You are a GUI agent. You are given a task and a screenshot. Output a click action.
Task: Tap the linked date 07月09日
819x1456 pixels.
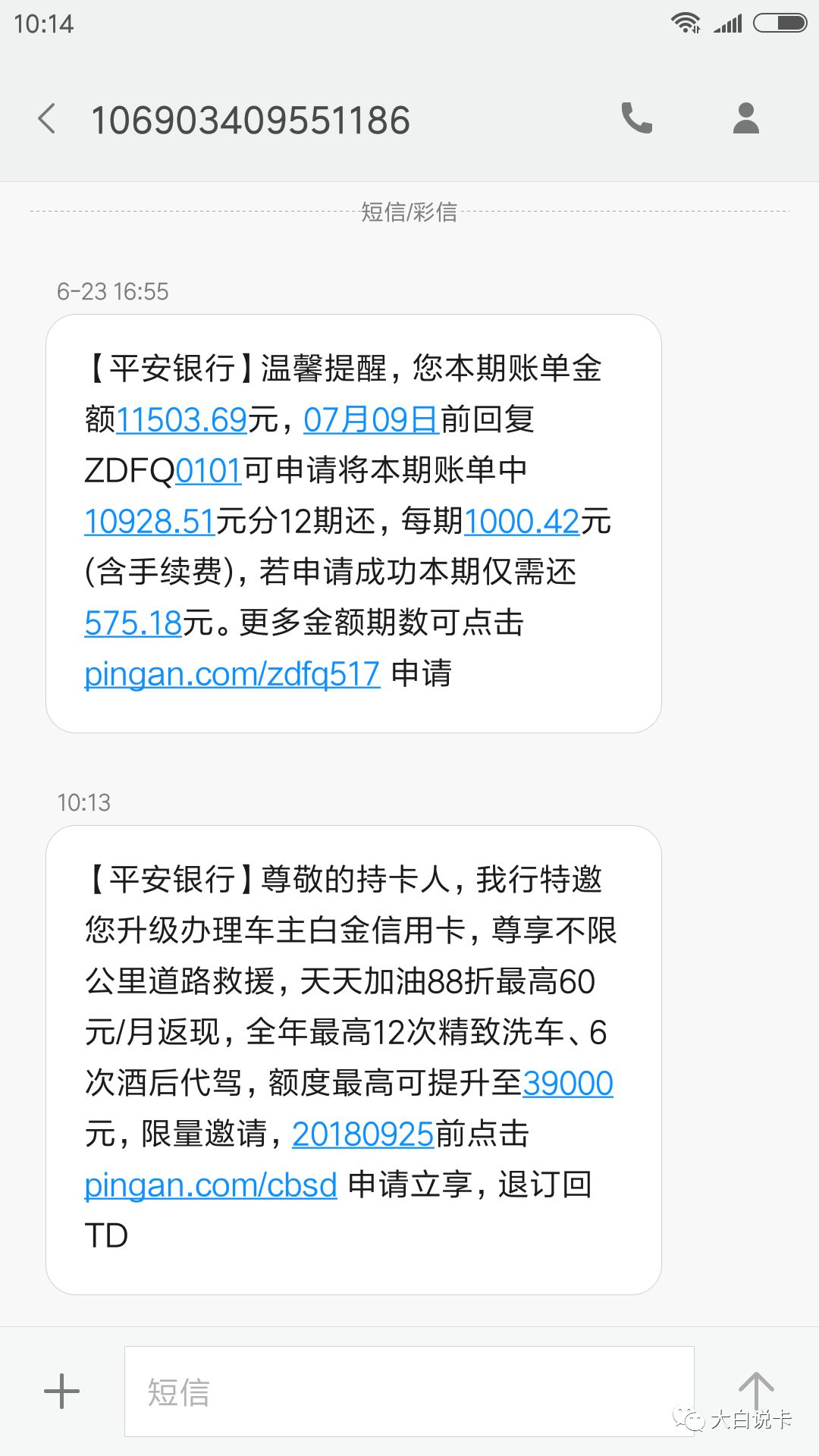click(371, 419)
